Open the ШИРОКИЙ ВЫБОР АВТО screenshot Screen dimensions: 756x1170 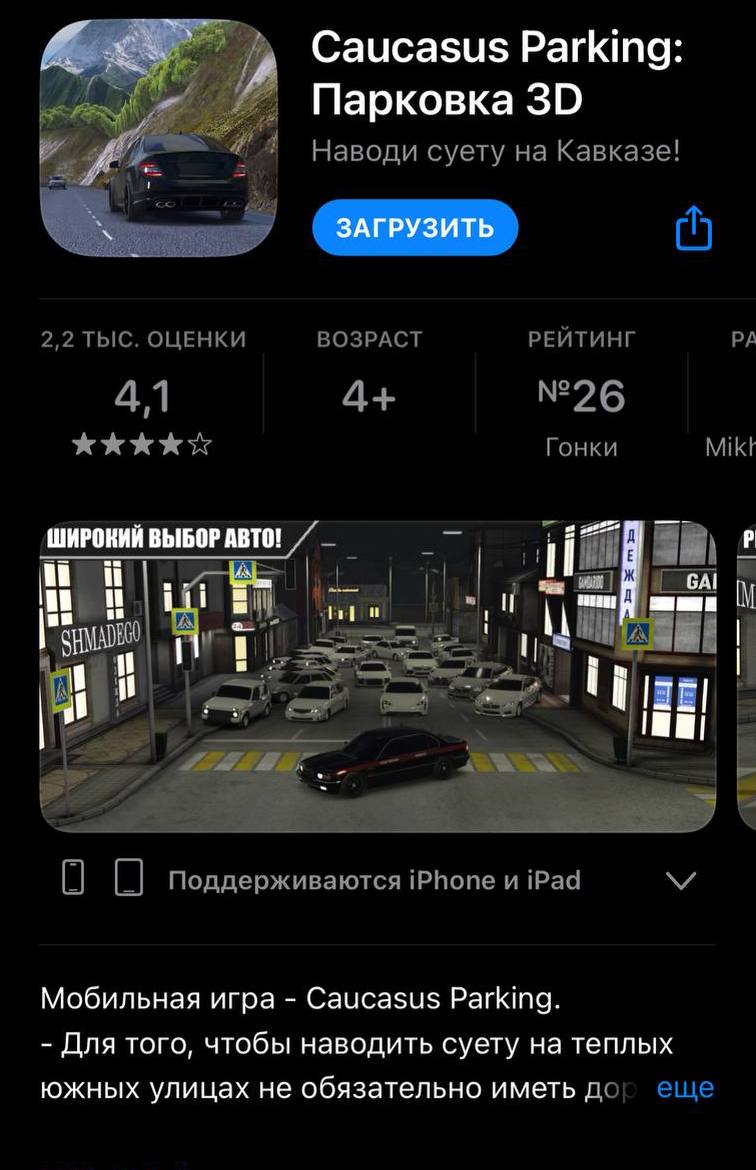tap(378, 676)
